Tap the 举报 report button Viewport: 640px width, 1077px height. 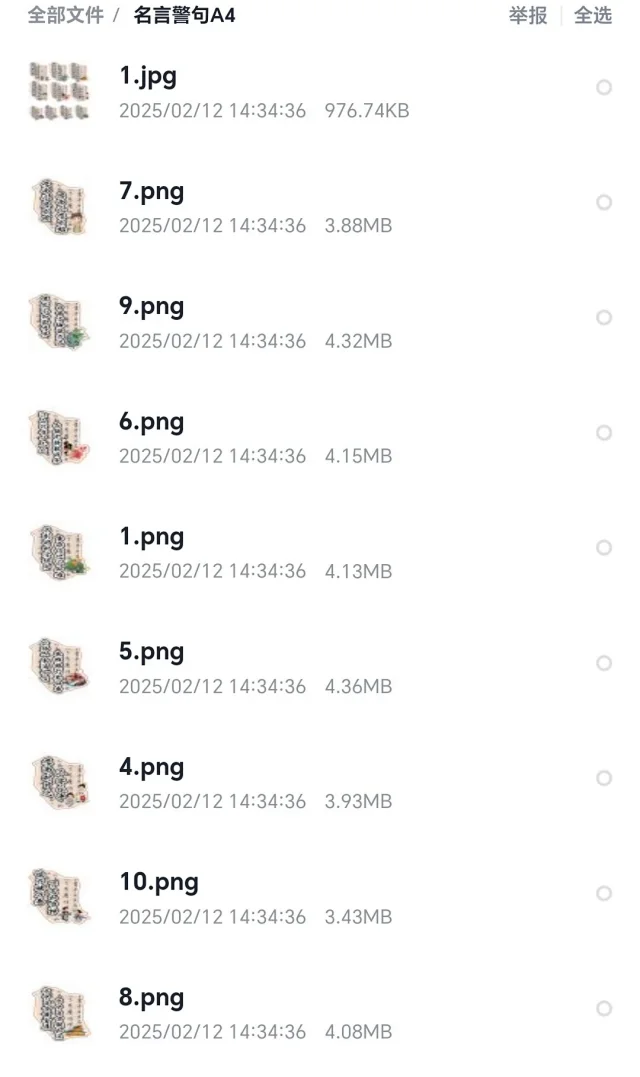[x=527, y=16]
